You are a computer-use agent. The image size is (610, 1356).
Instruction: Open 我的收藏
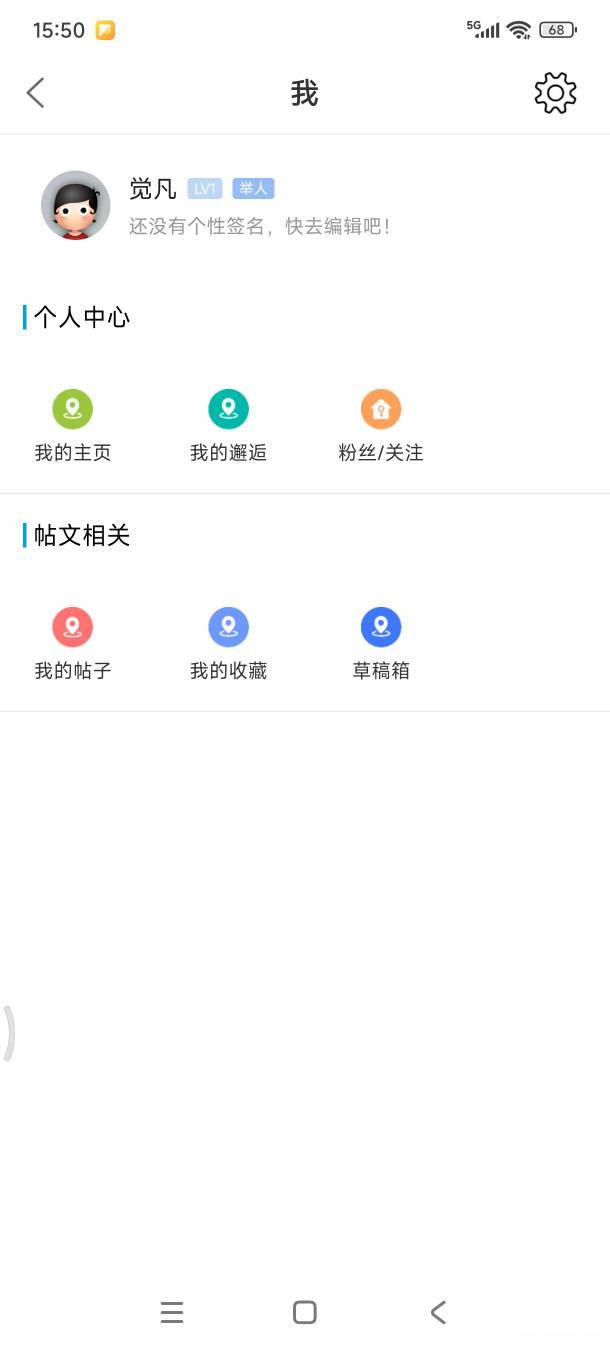tap(228, 644)
